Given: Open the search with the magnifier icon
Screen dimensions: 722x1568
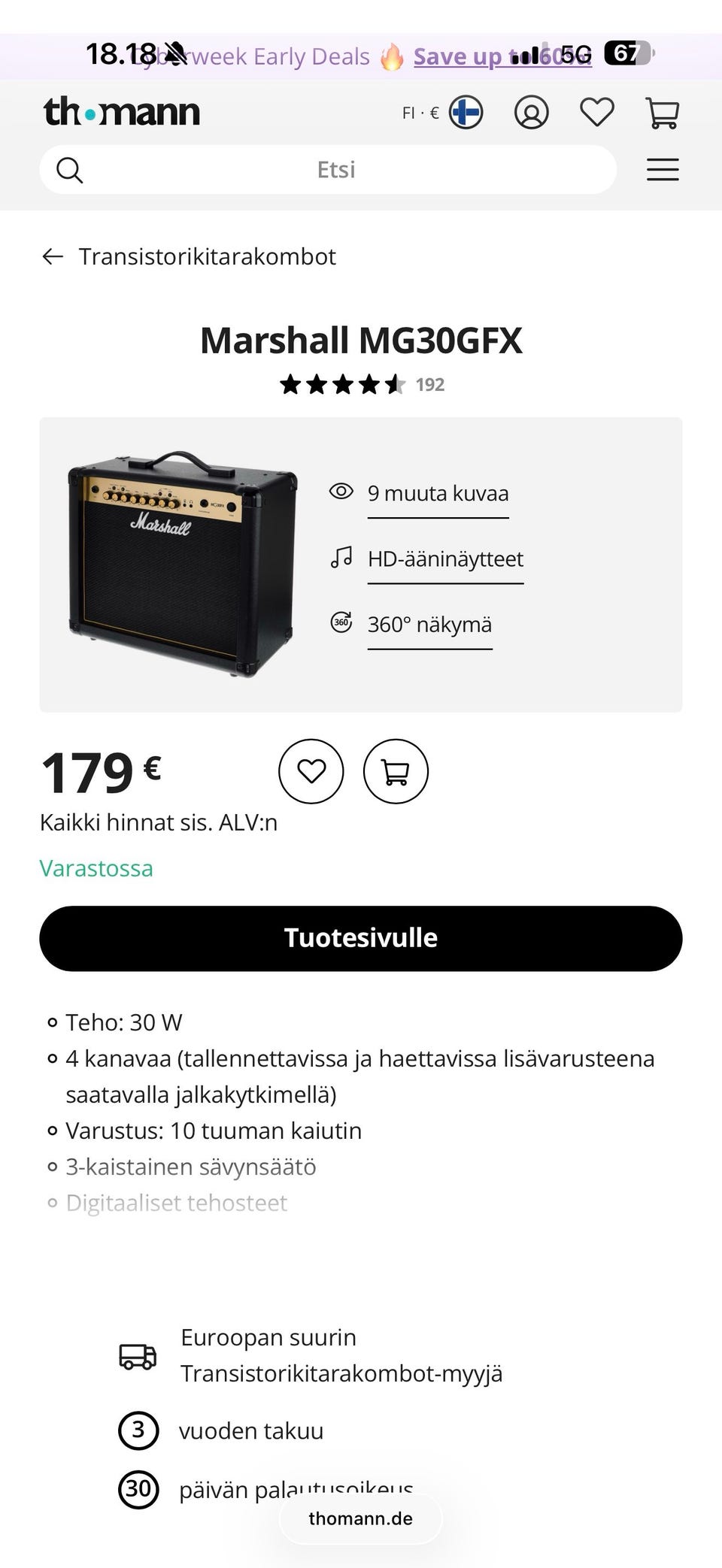Looking at the screenshot, I should click(x=68, y=169).
